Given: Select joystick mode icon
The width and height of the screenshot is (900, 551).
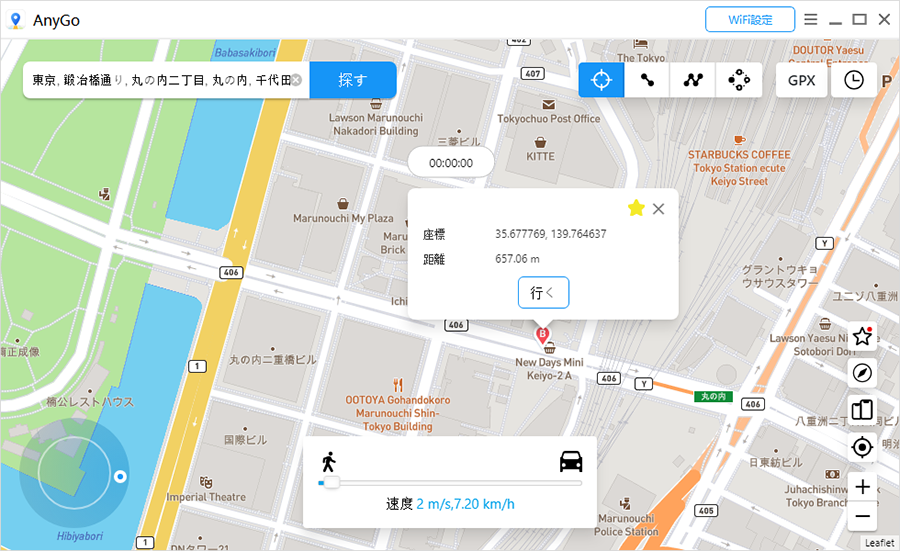Looking at the screenshot, I should [x=739, y=80].
